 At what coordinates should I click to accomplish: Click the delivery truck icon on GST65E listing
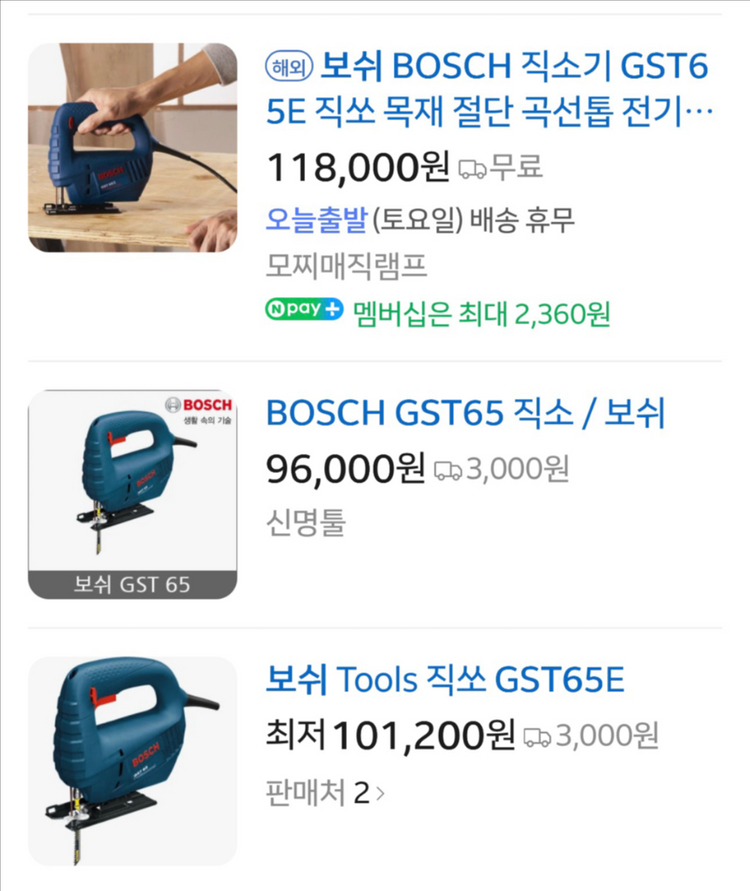point(537,739)
